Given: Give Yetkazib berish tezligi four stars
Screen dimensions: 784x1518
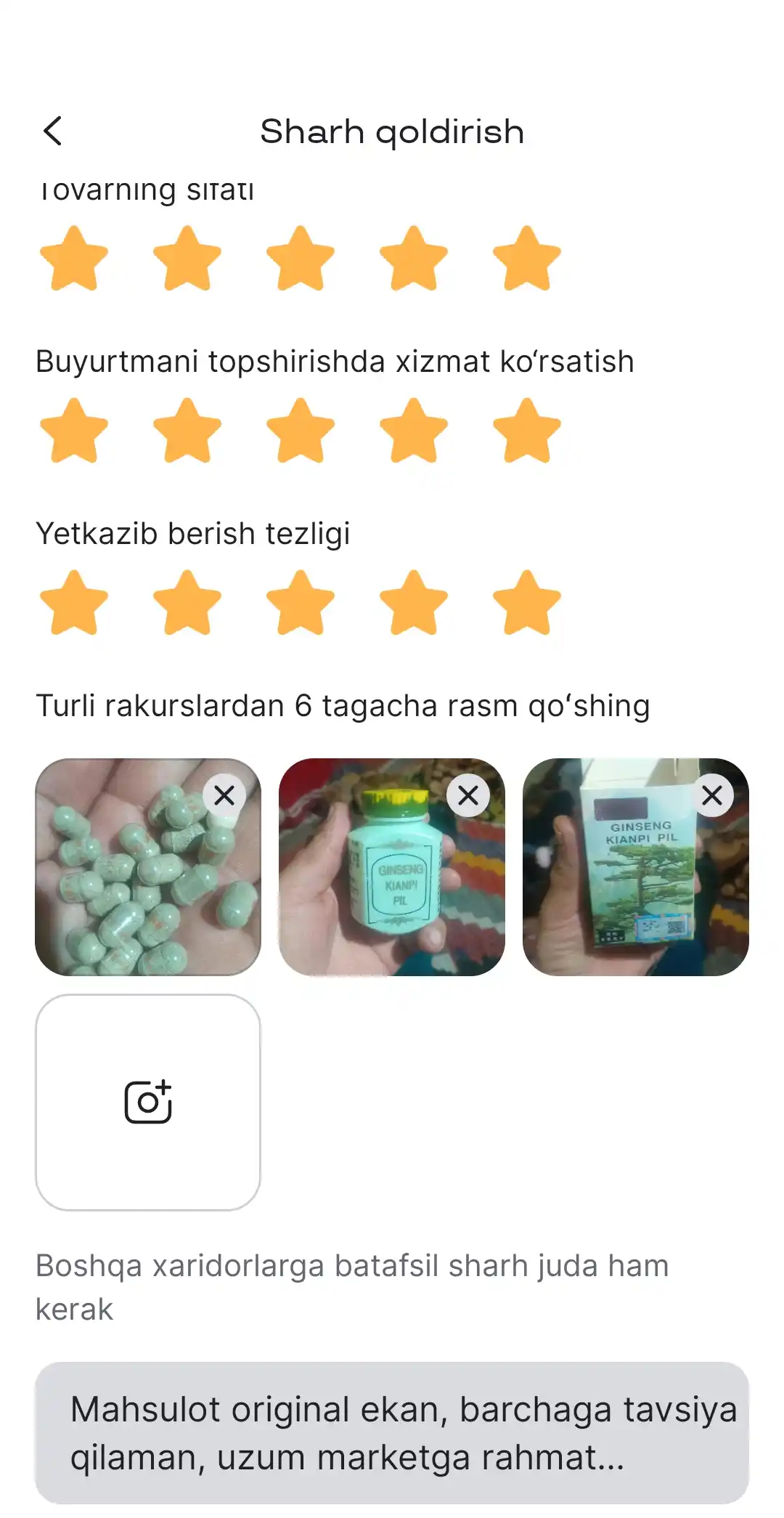Looking at the screenshot, I should click(414, 603).
